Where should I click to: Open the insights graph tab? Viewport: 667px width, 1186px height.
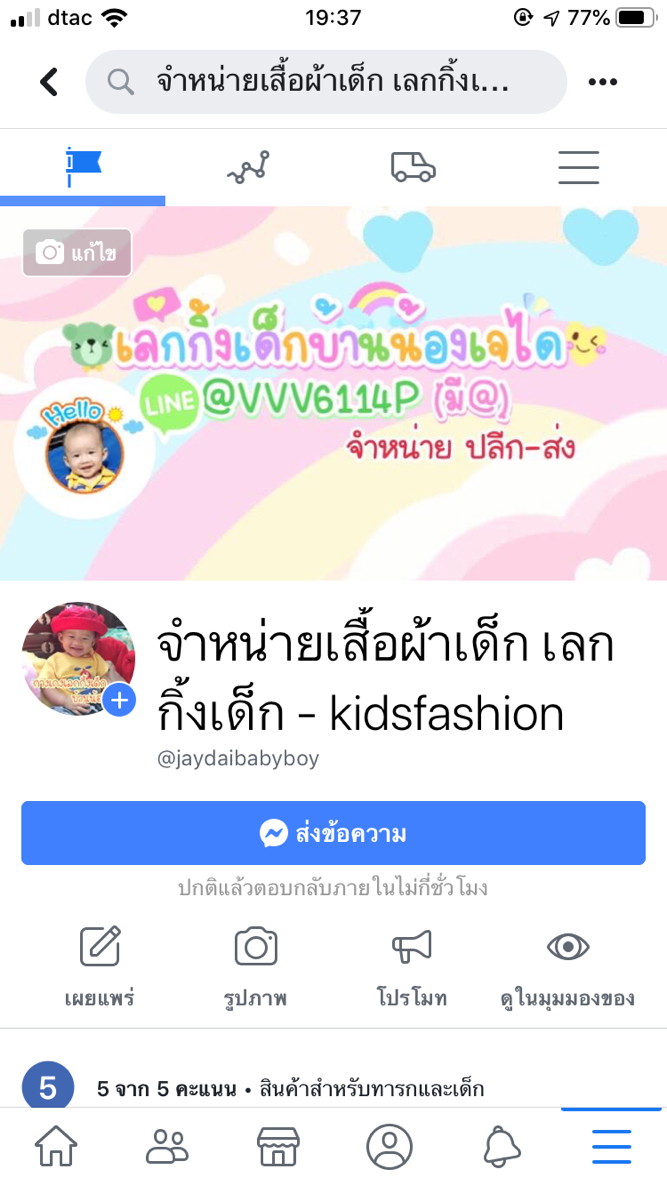pos(248,167)
